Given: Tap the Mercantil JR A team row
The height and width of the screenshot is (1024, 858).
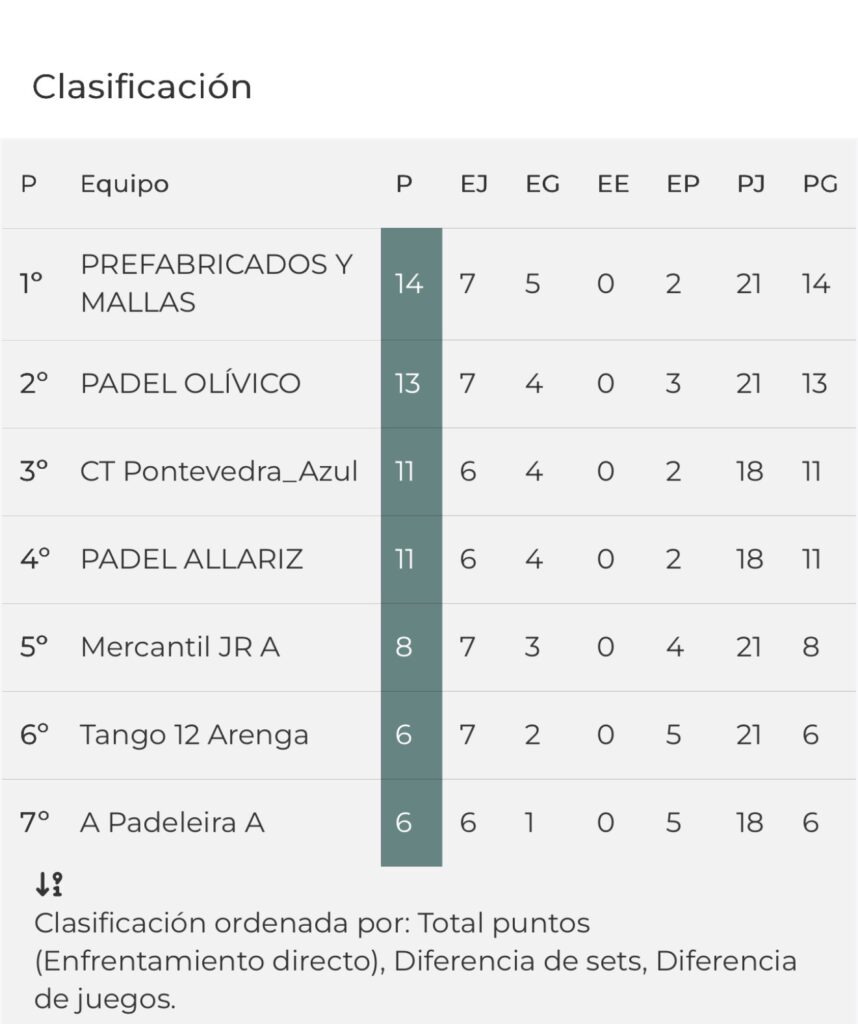Looking at the screenshot, I should coord(180,647).
